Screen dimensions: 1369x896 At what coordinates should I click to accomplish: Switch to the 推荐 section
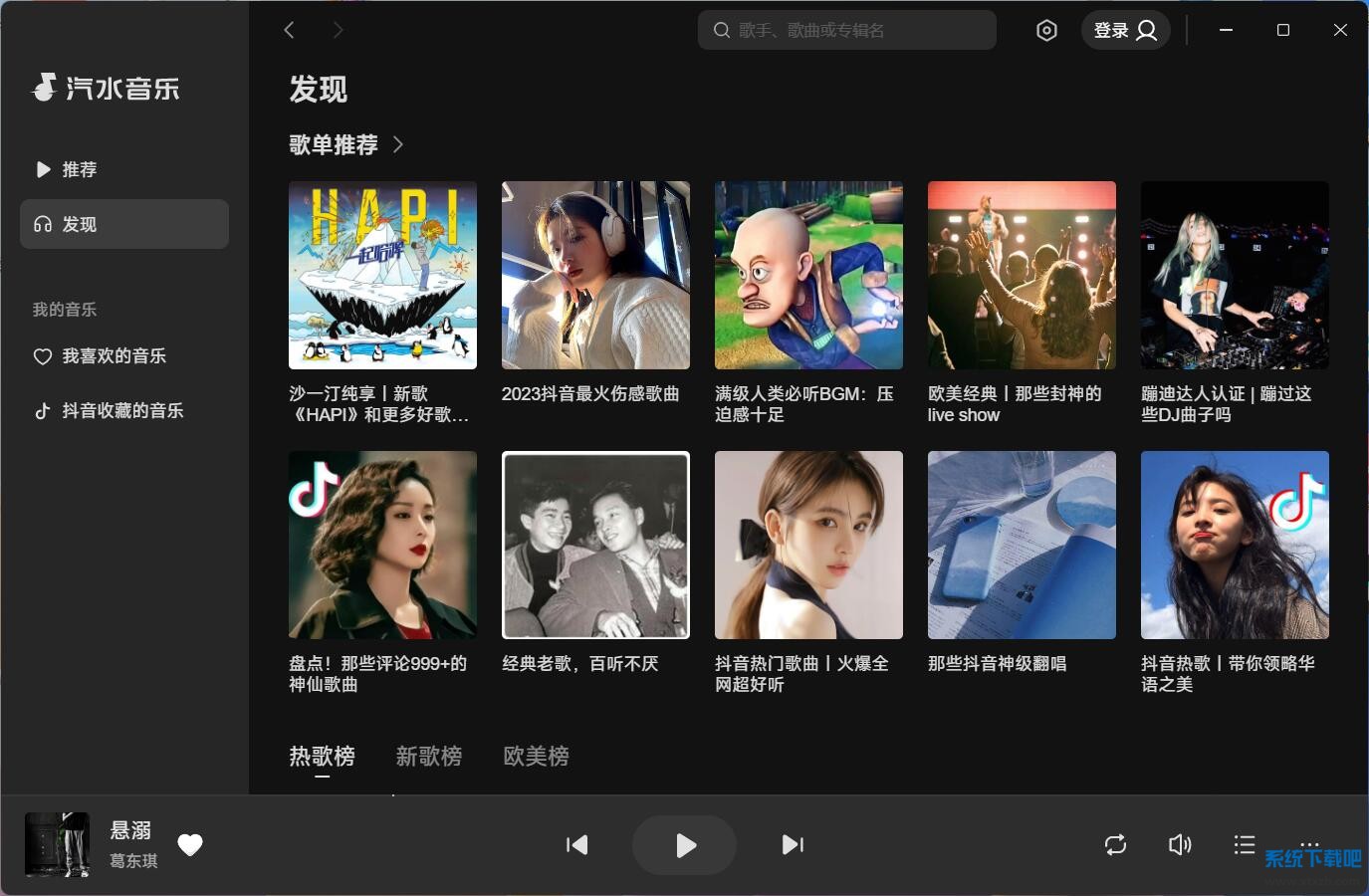pyautogui.click(x=80, y=169)
